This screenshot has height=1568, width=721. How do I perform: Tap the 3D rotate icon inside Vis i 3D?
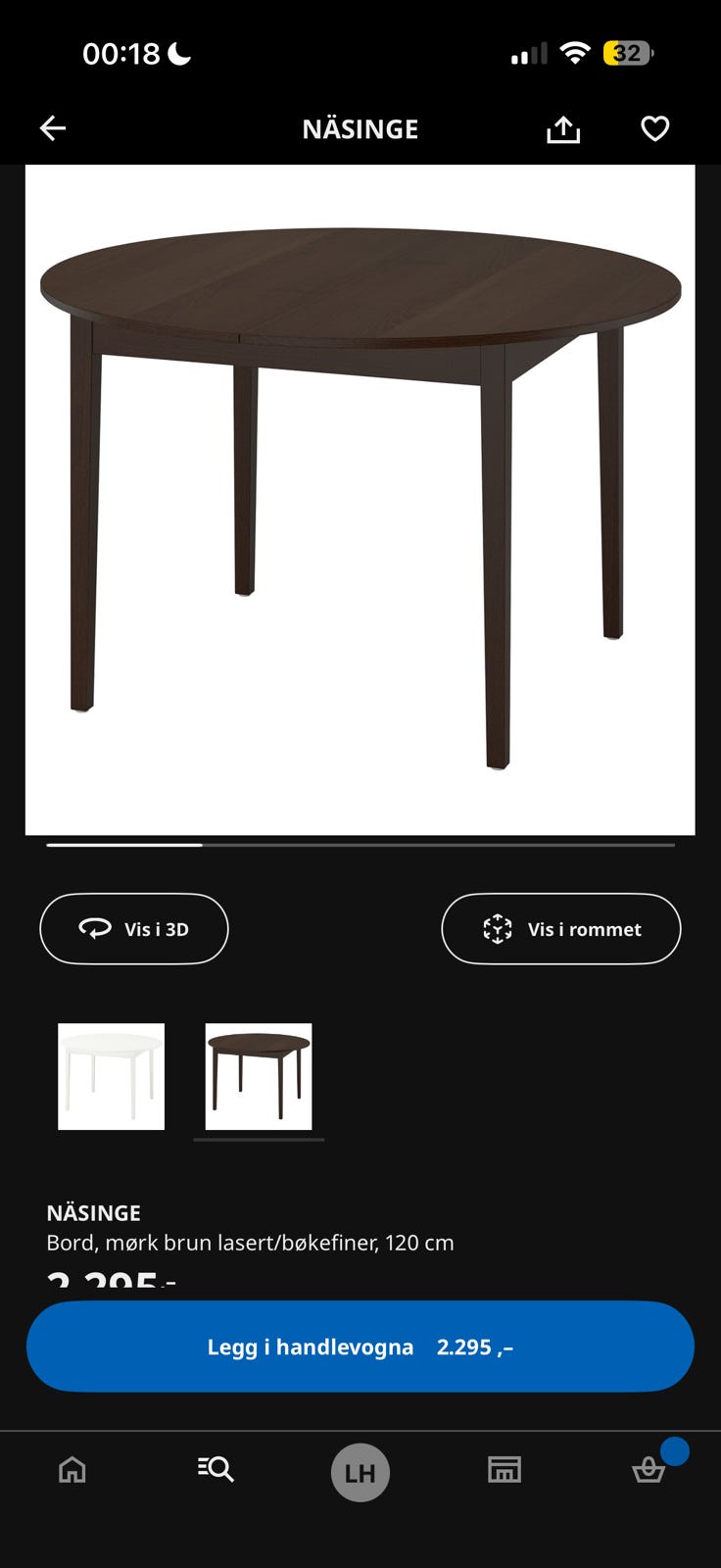click(95, 928)
